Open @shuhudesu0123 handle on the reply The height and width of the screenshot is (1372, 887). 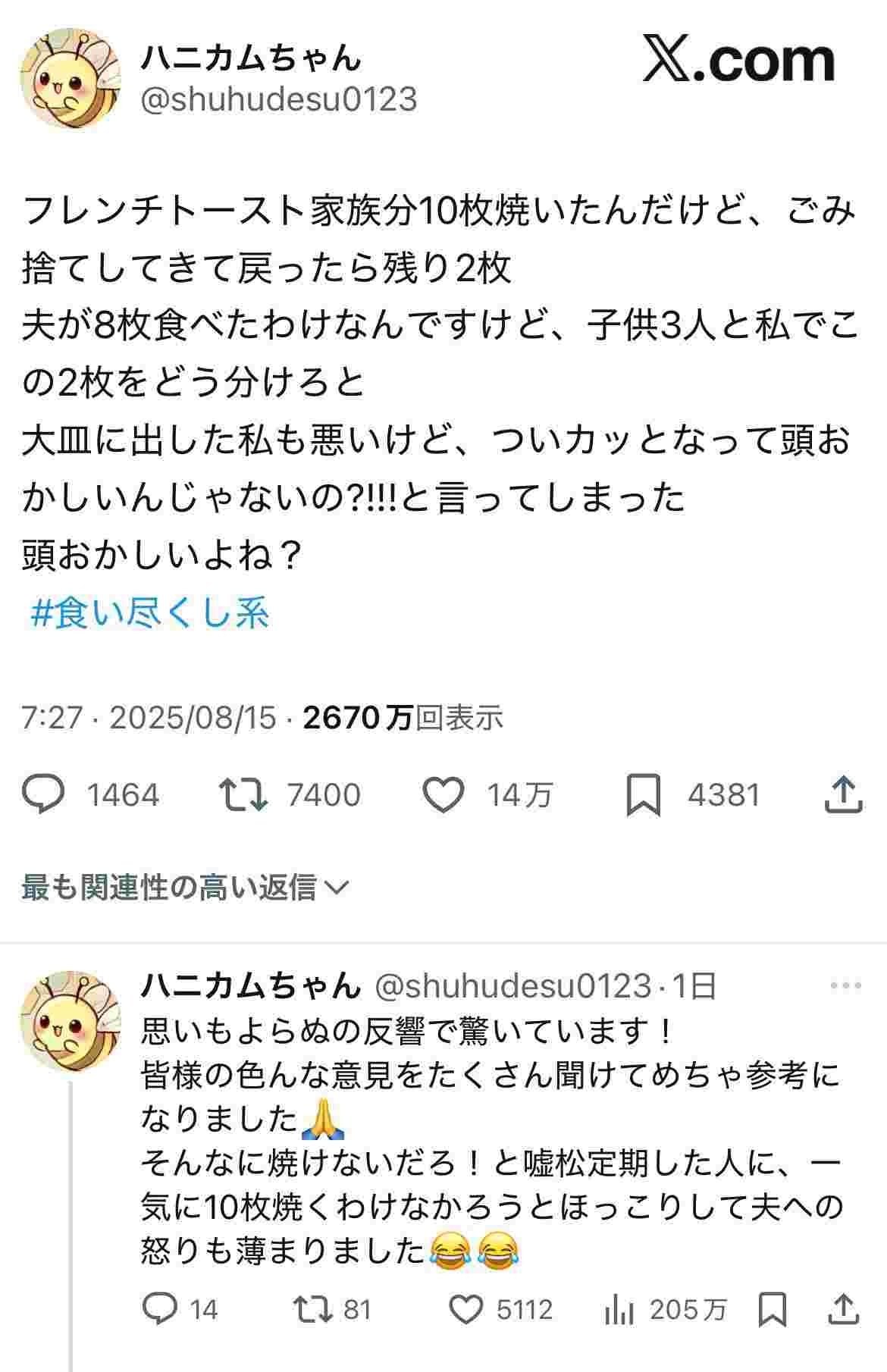pyautogui.click(x=513, y=986)
